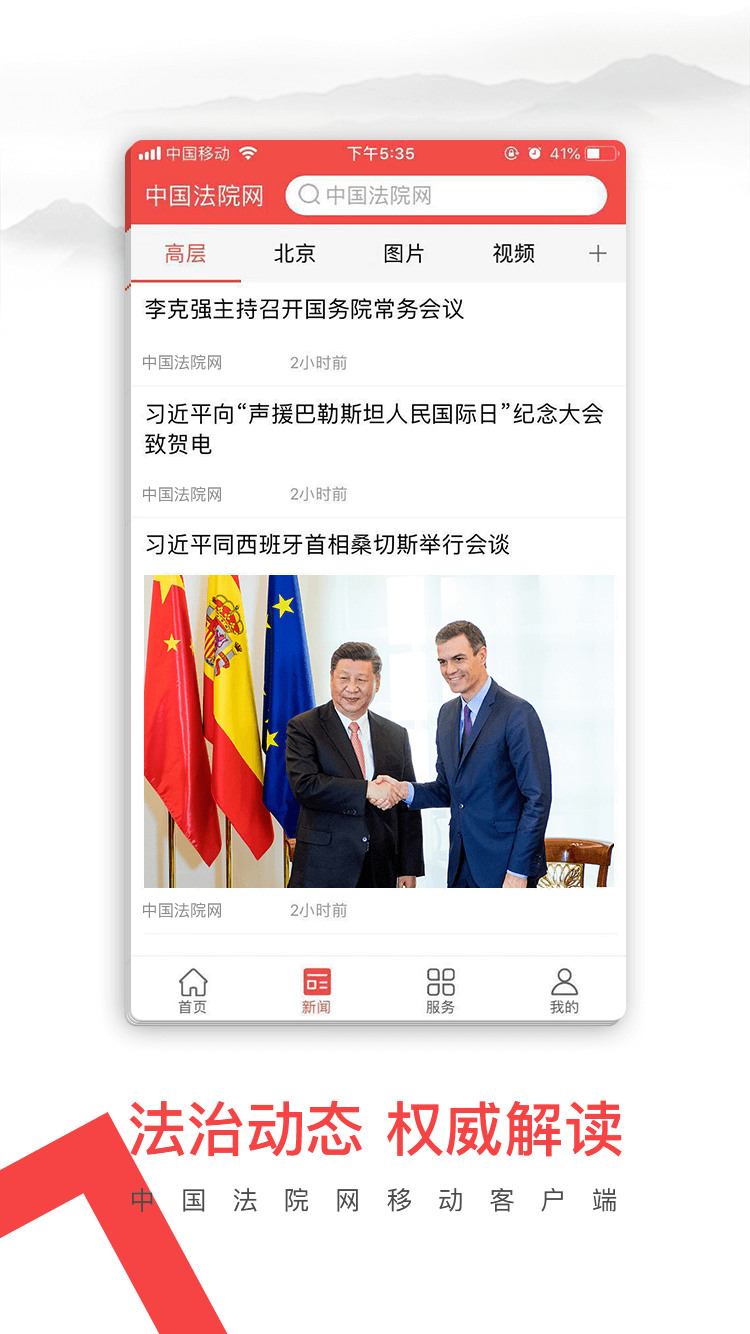Click the magnifier icon in the search bar
Viewport: 750px width, 1334px height.
[x=309, y=196]
